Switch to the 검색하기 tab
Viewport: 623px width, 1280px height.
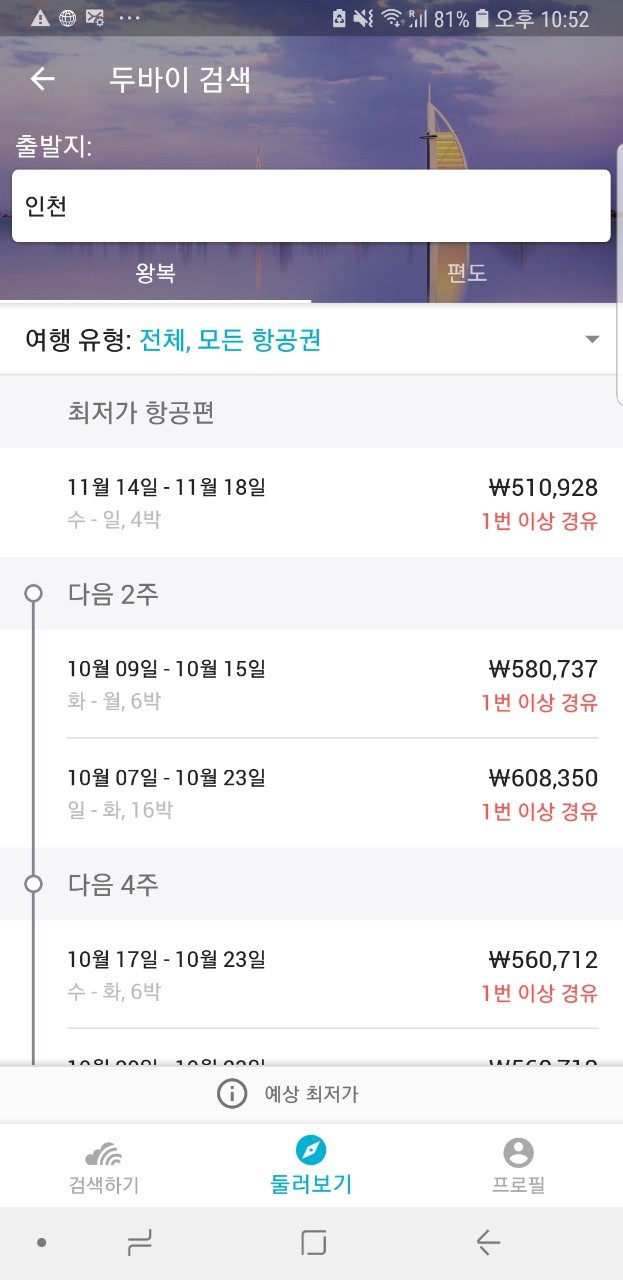point(103,1167)
